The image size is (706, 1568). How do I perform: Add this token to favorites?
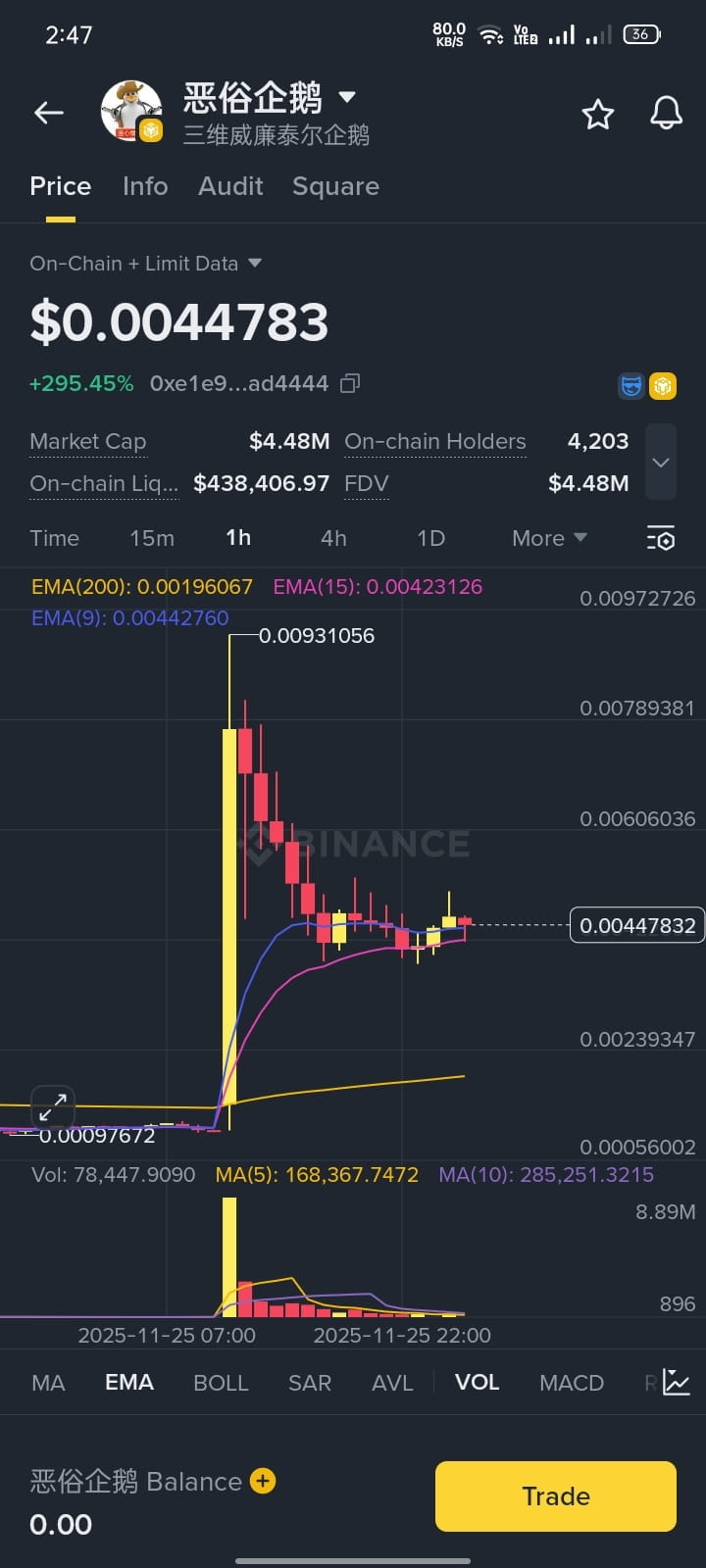tap(598, 115)
